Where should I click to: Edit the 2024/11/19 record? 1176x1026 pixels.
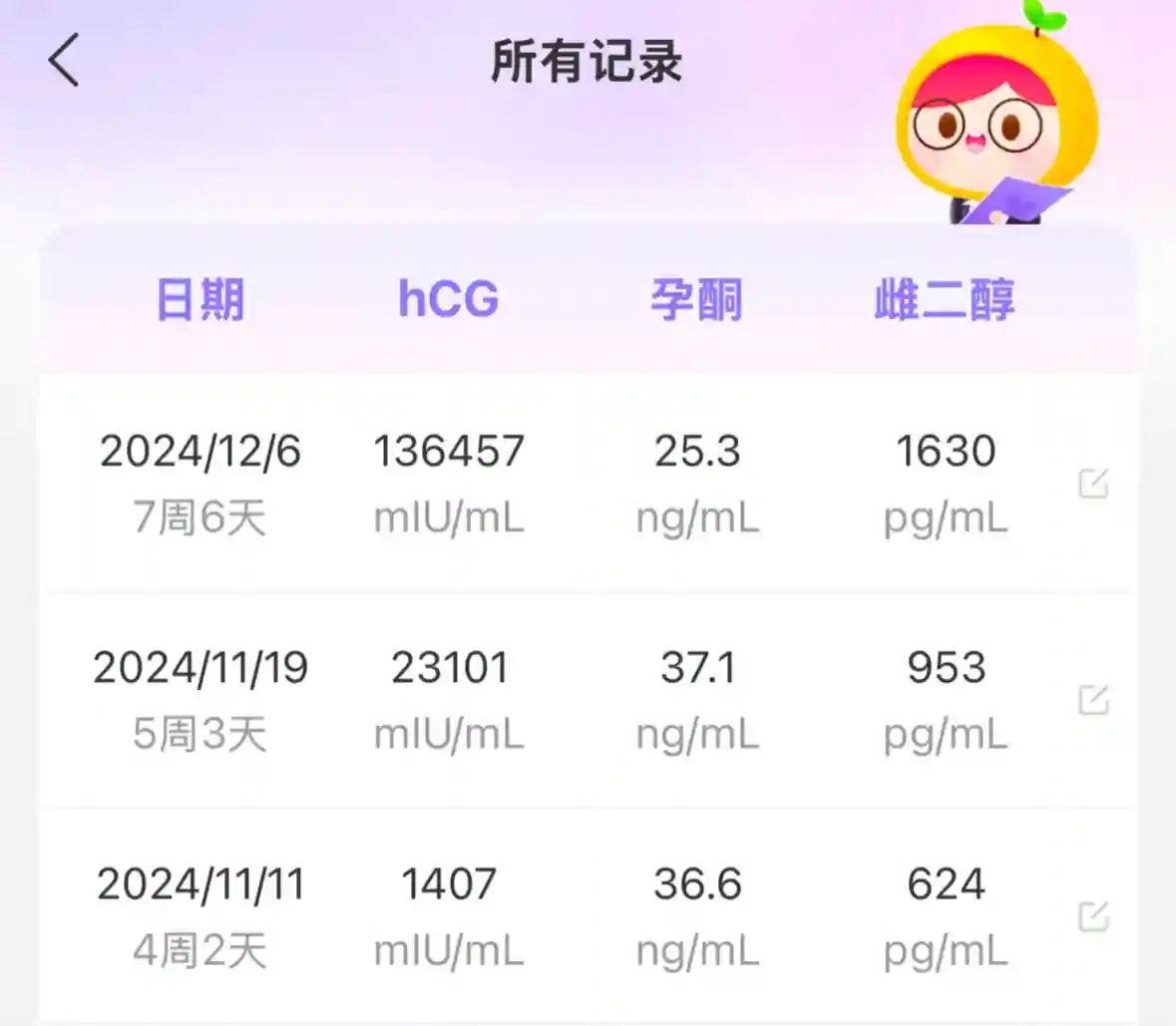point(1093,700)
